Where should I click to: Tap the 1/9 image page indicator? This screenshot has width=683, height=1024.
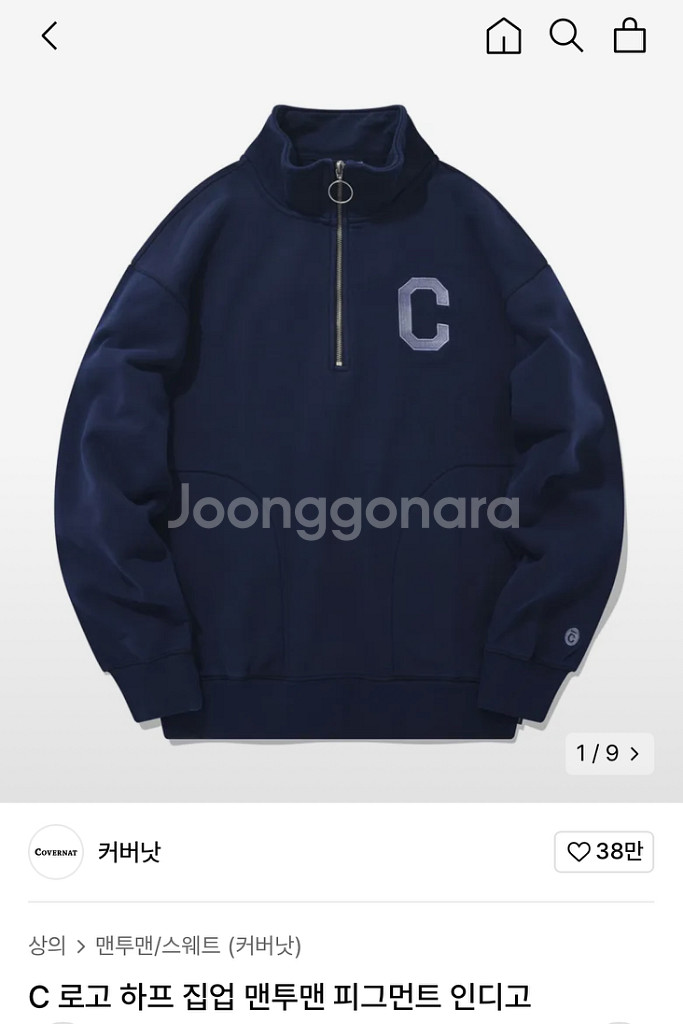tap(608, 753)
